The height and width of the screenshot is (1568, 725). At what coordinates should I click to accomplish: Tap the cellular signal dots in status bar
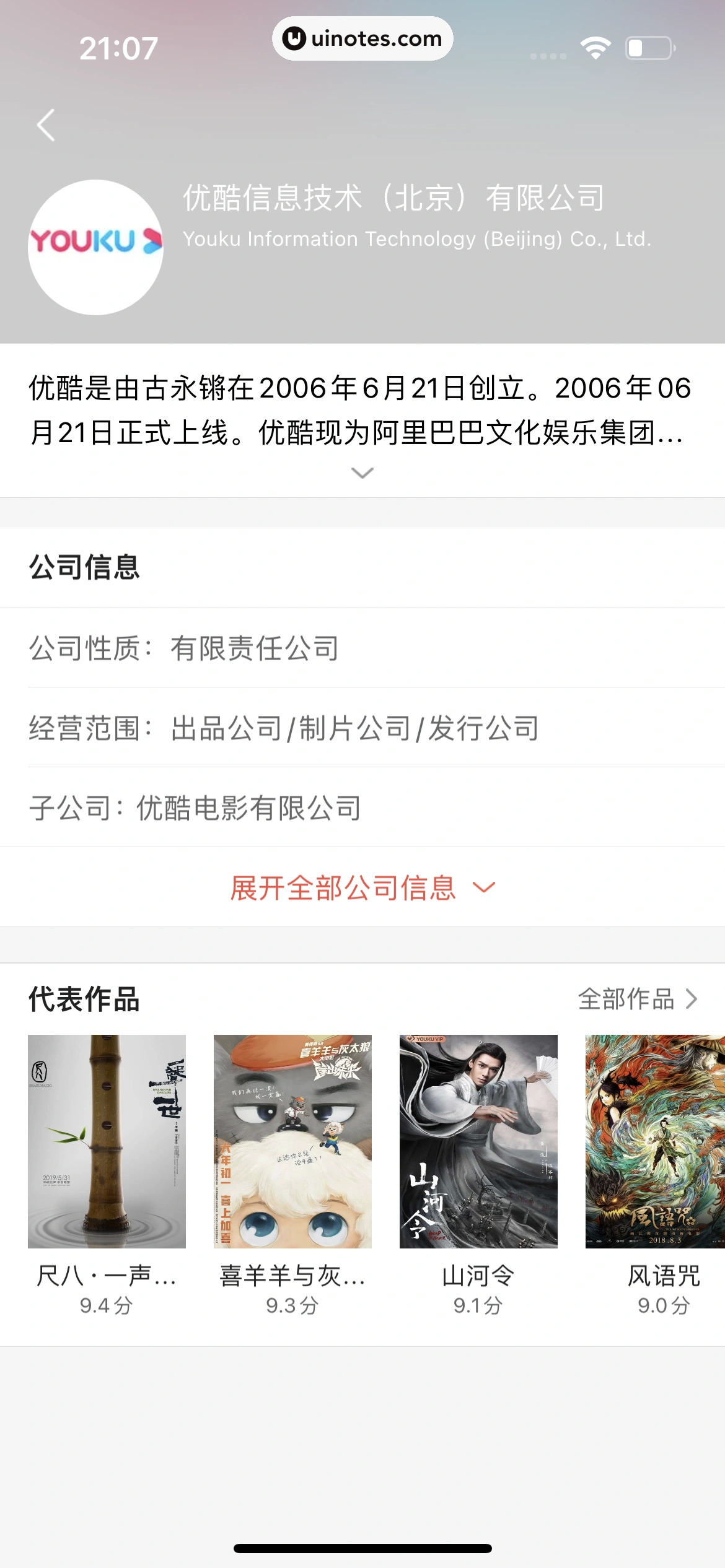(x=547, y=55)
